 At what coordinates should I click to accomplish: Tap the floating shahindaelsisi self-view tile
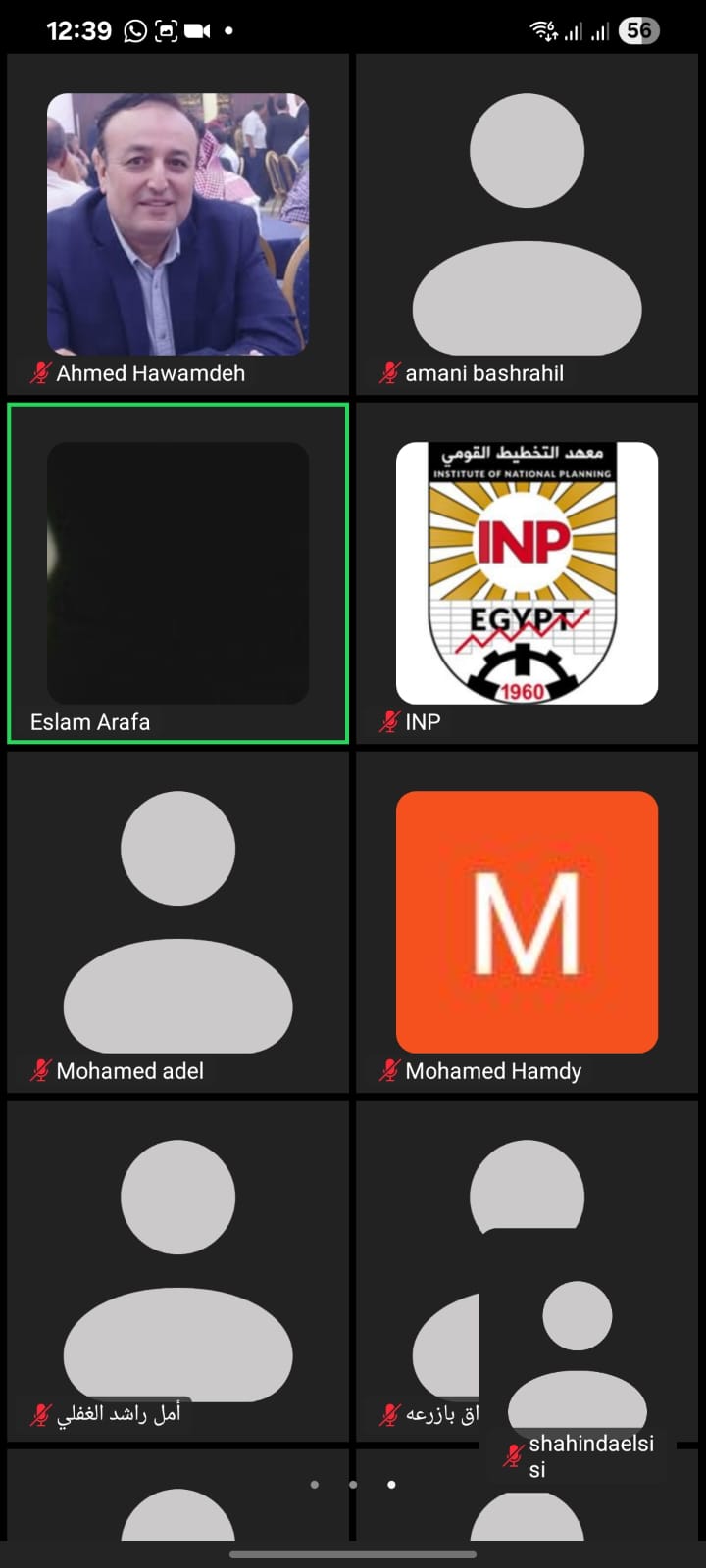tap(577, 1362)
